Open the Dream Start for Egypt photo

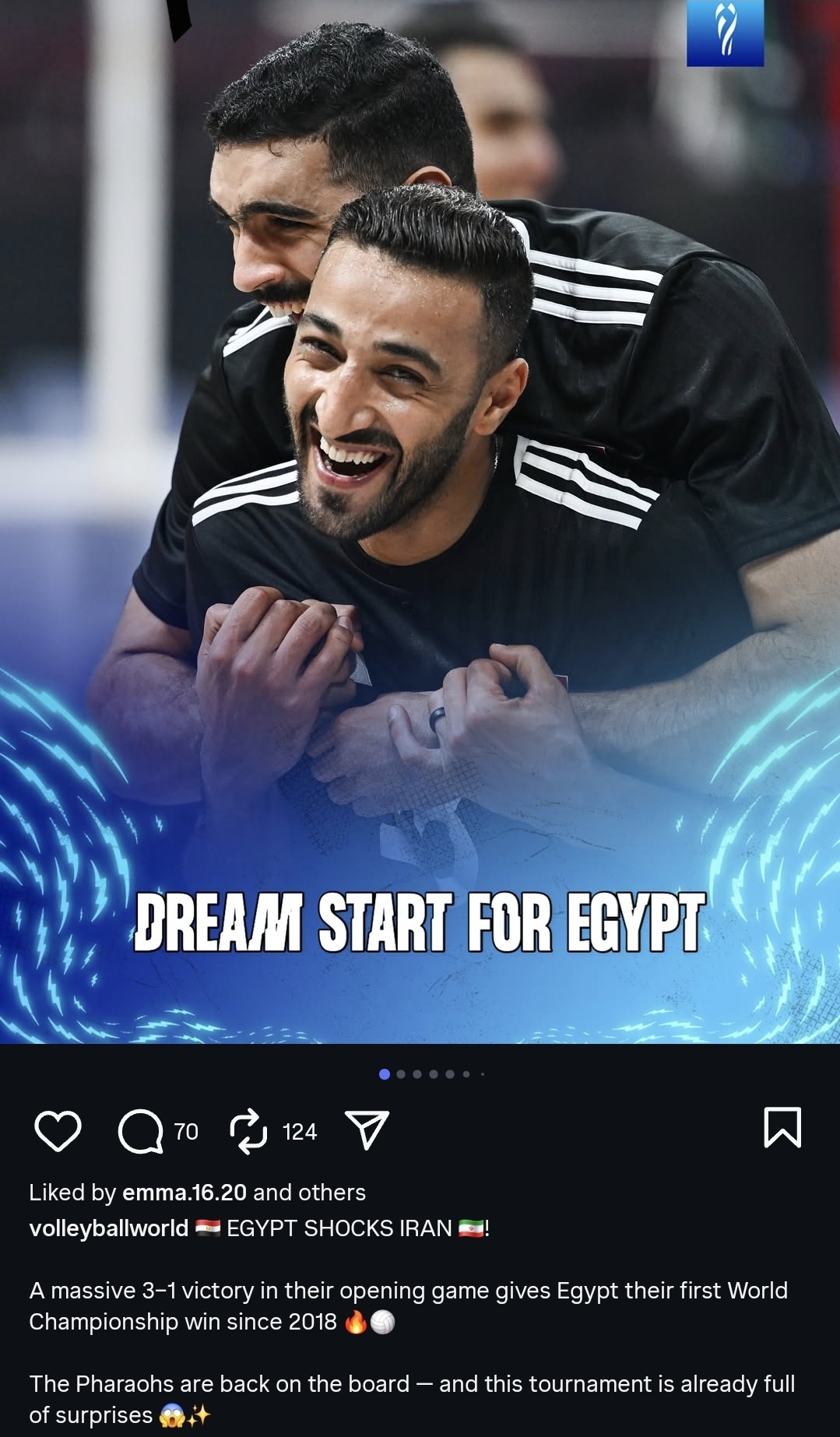click(x=420, y=522)
